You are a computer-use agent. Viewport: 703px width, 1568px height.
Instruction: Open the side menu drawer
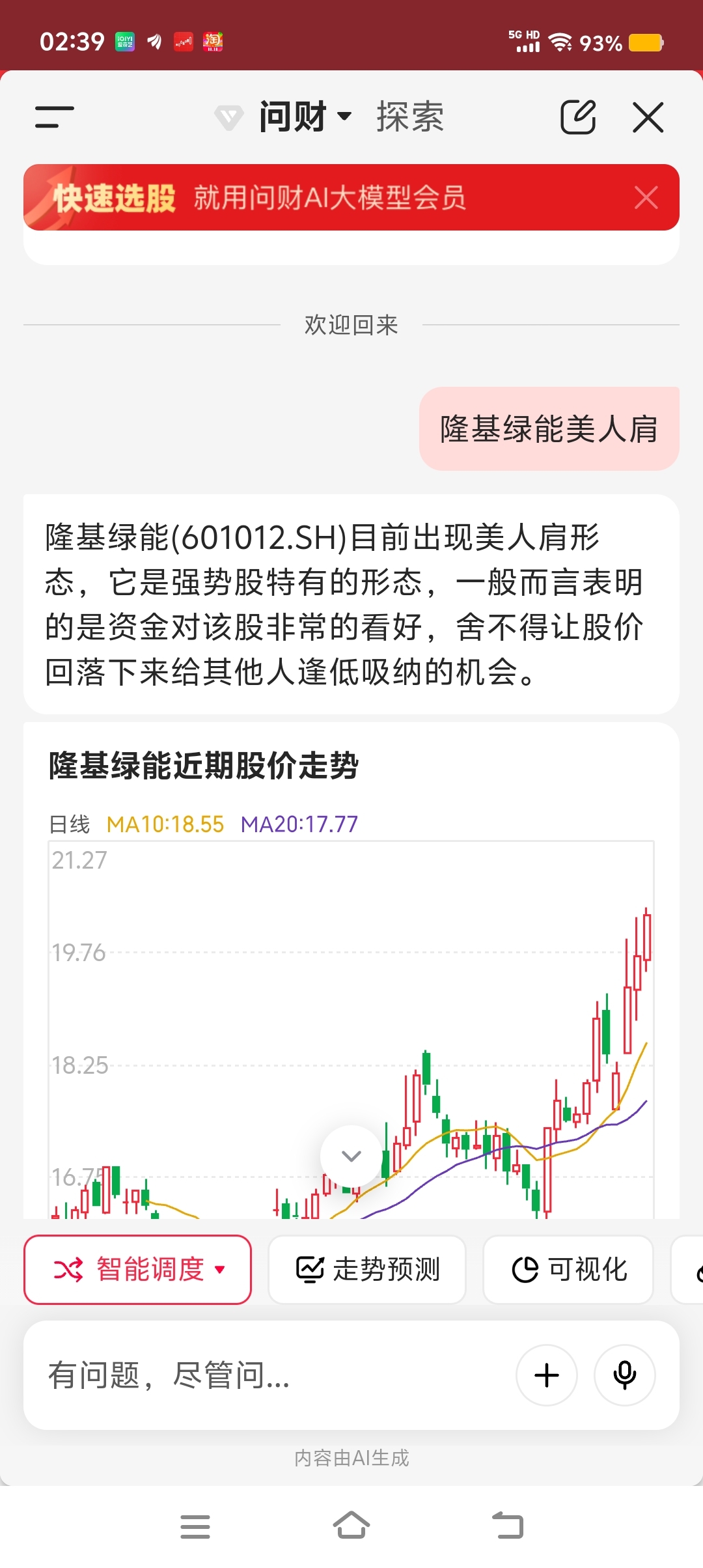click(x=55, y=118)
